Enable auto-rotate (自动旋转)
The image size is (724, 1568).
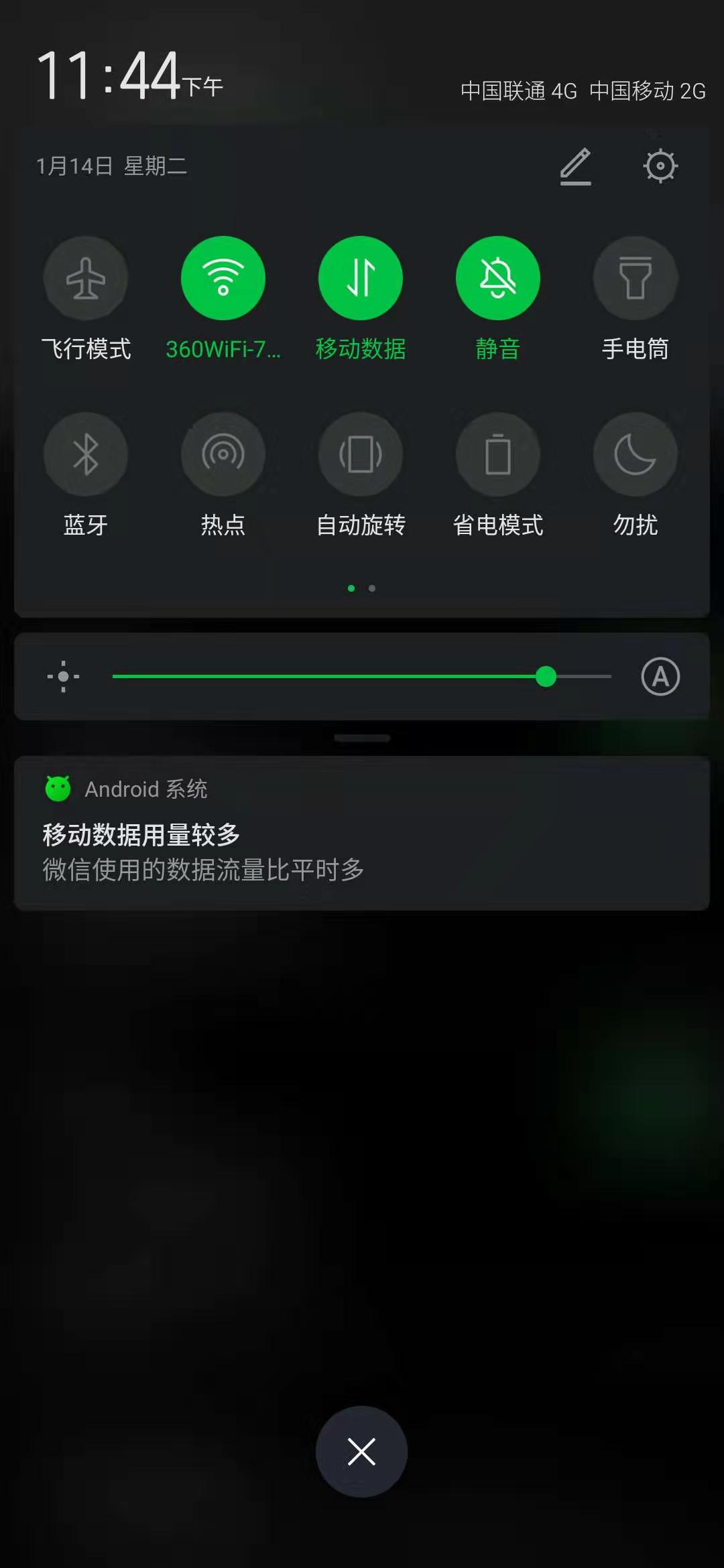361,454
